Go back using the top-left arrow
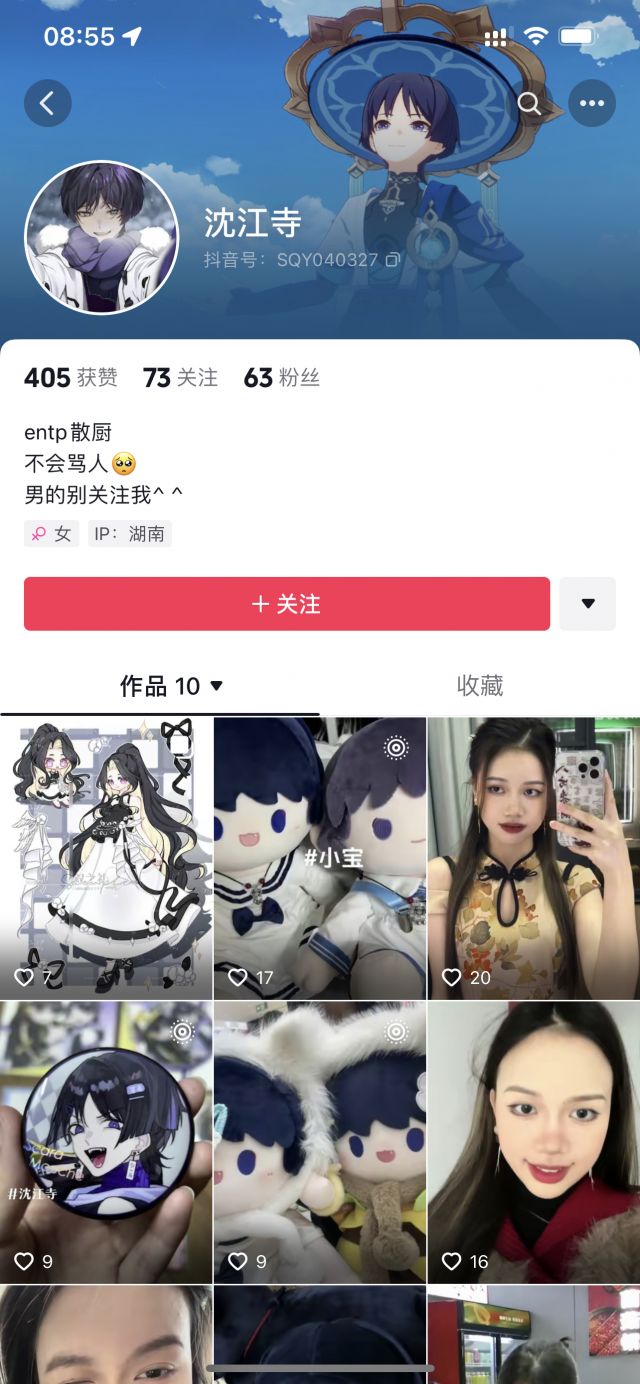The width and height of the screenshot is (640, 1384). coord(48,103)
